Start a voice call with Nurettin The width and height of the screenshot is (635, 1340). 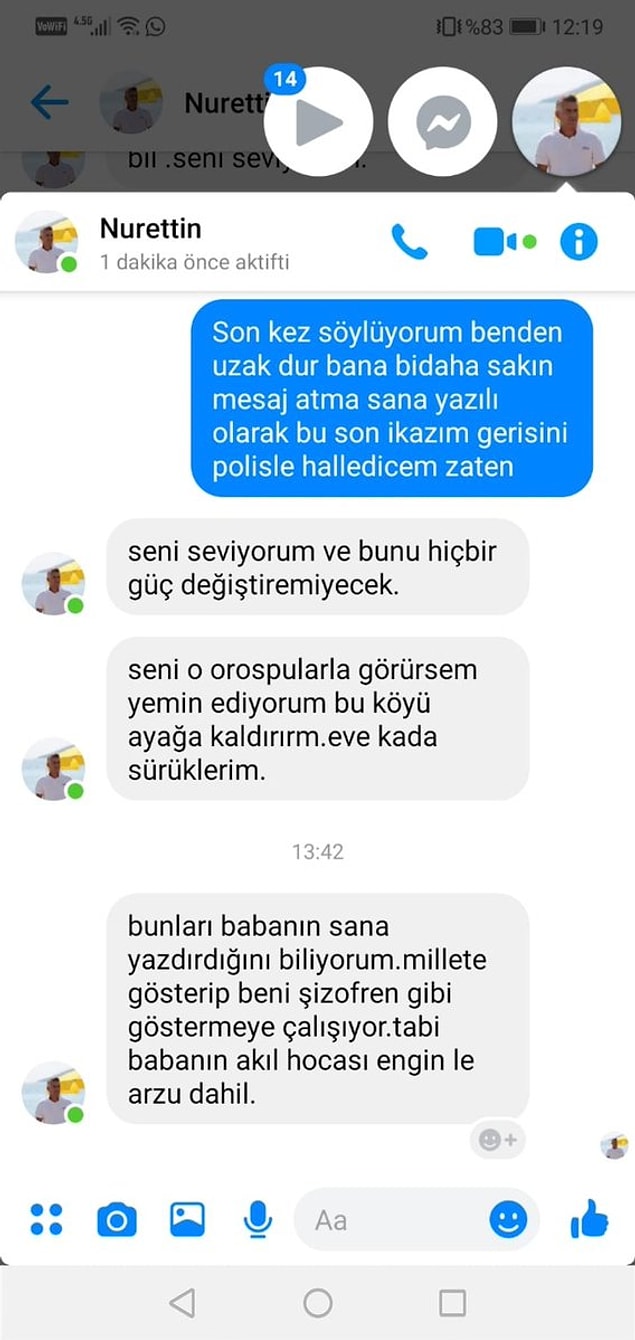tap(409, 241)
